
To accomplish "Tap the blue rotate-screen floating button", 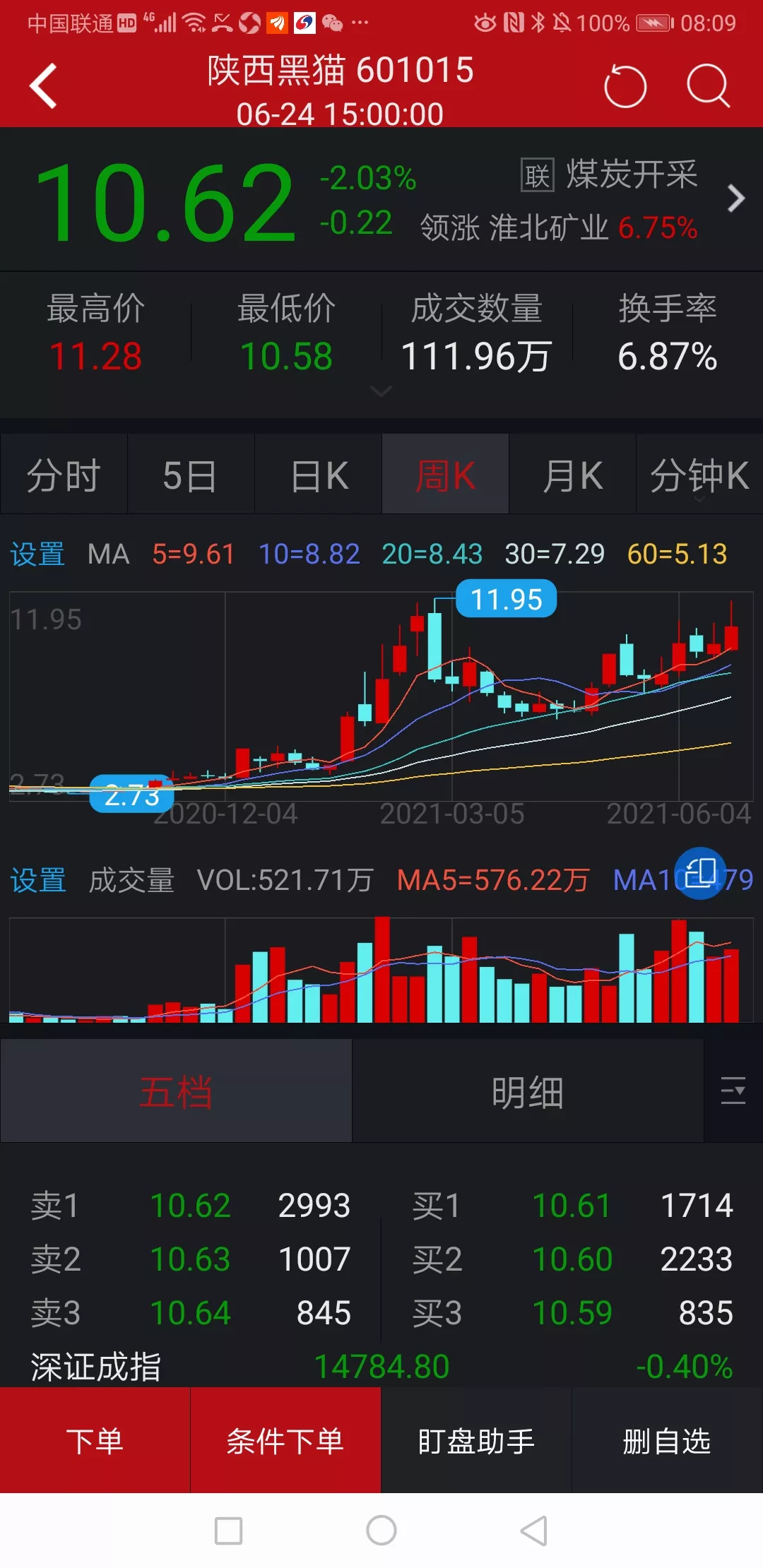I will point(700,873).
